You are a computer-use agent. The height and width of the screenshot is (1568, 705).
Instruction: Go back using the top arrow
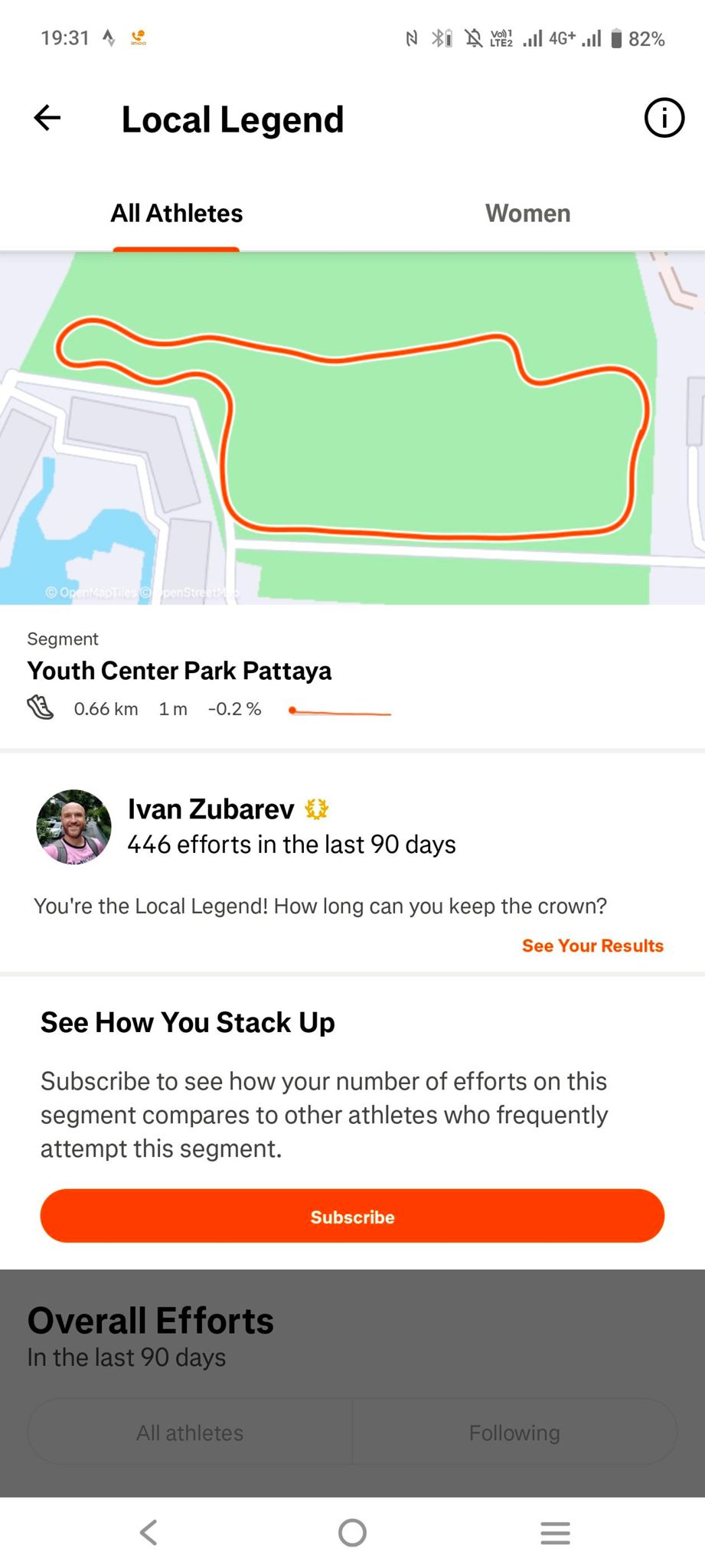[x=47, y=118]
